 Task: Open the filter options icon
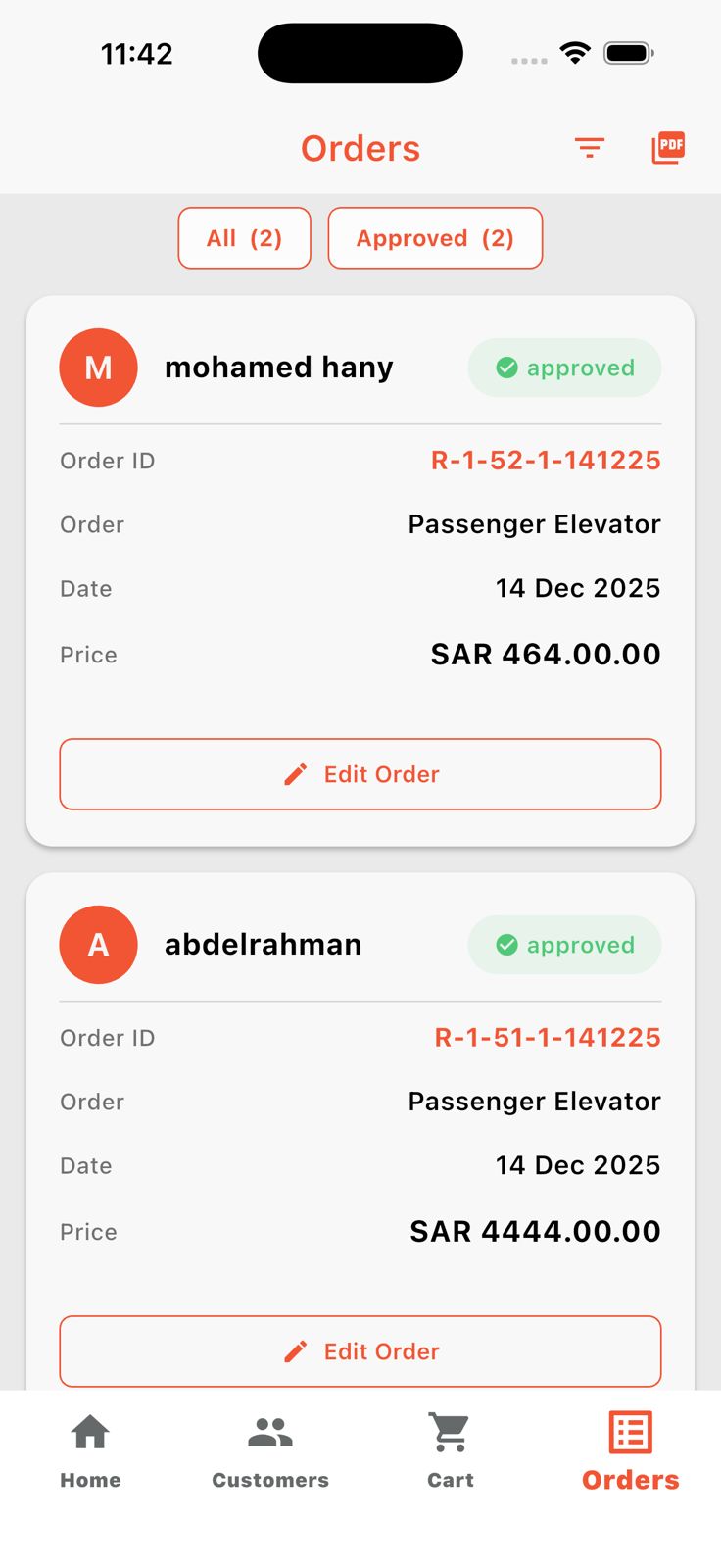[x=589, y=148]
